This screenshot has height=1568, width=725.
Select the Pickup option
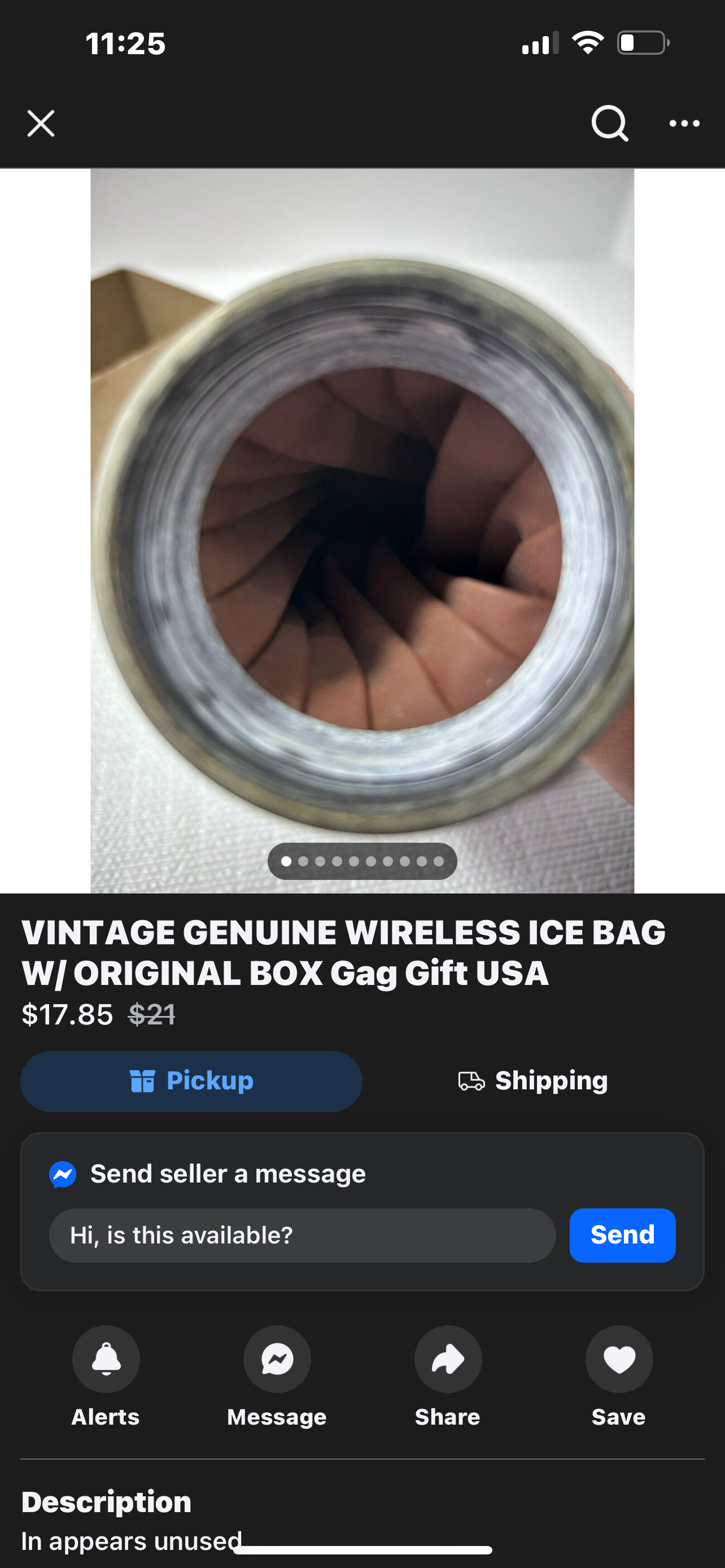(191, 1081)
